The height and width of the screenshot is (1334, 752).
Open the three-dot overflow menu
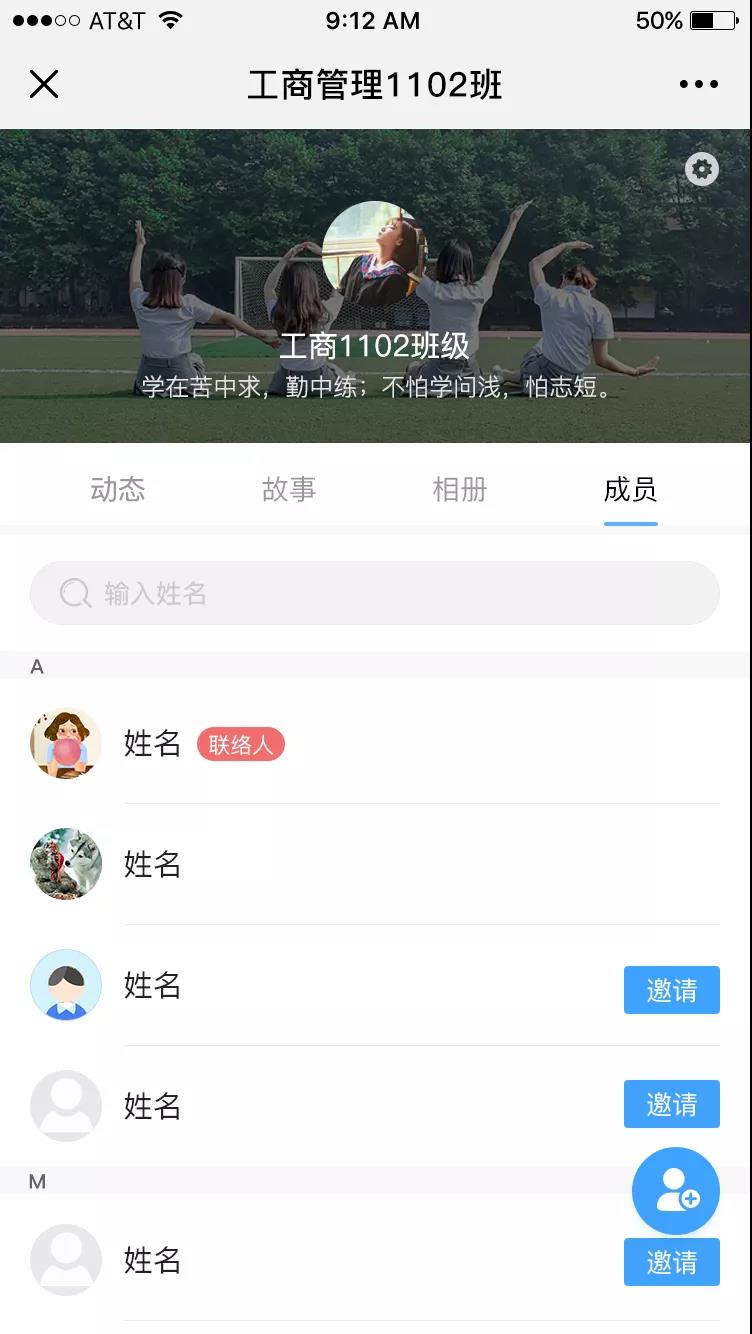(698, 85)
